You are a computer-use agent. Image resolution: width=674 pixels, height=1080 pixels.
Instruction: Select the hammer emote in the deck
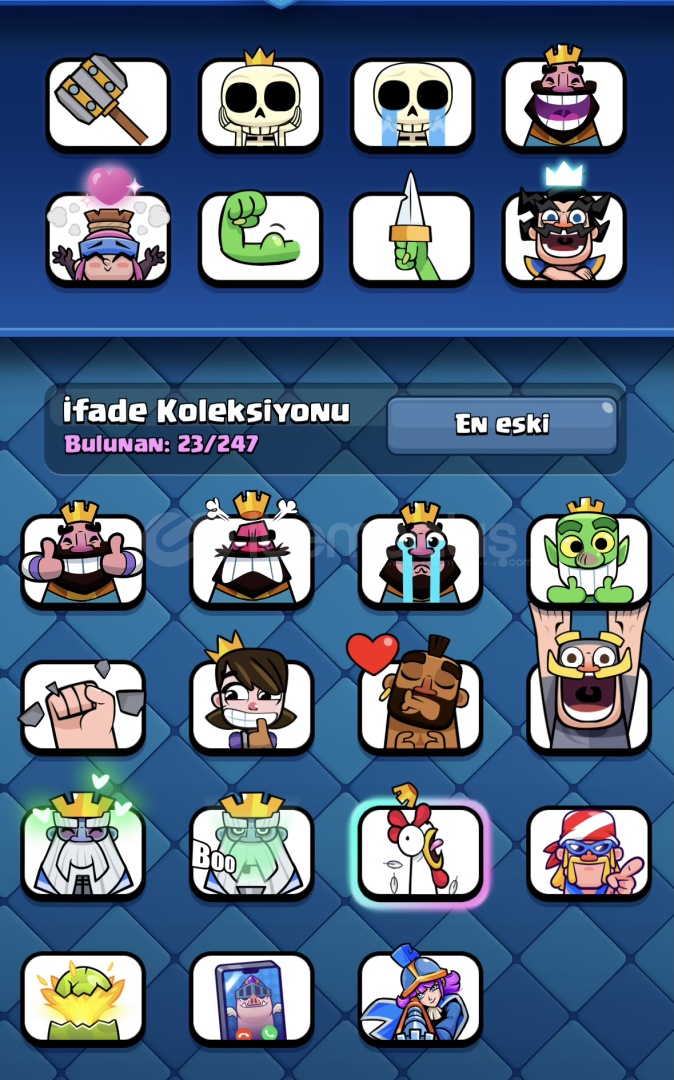tap(108, 104)
